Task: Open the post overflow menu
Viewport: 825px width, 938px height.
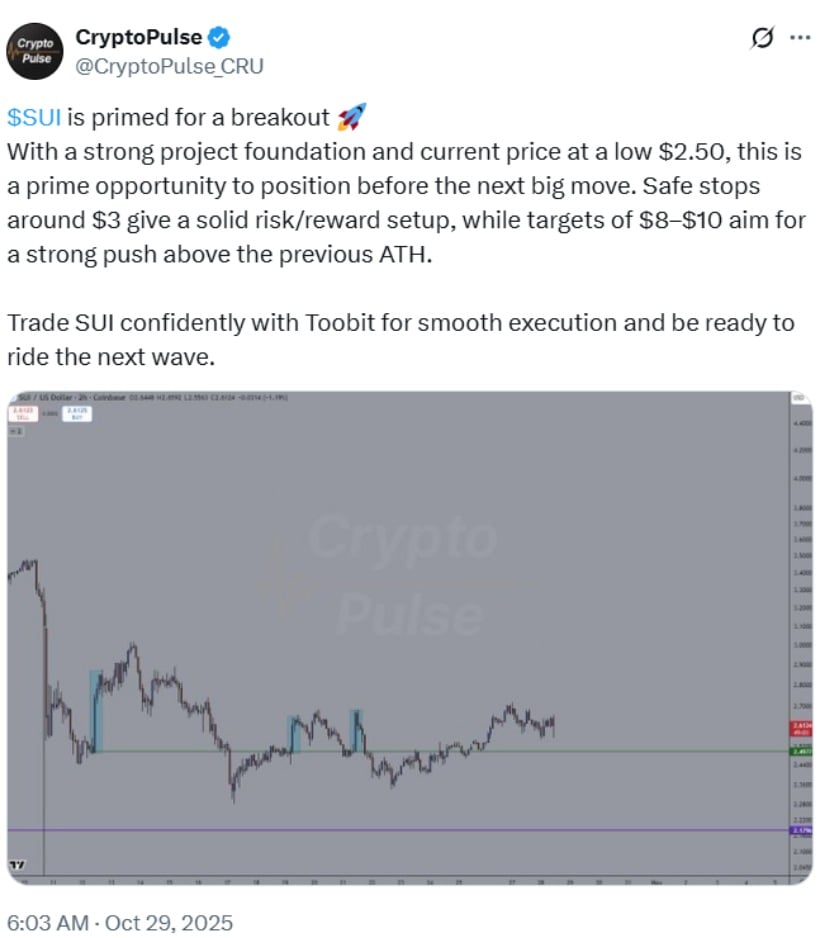Action: coord(800,39)
